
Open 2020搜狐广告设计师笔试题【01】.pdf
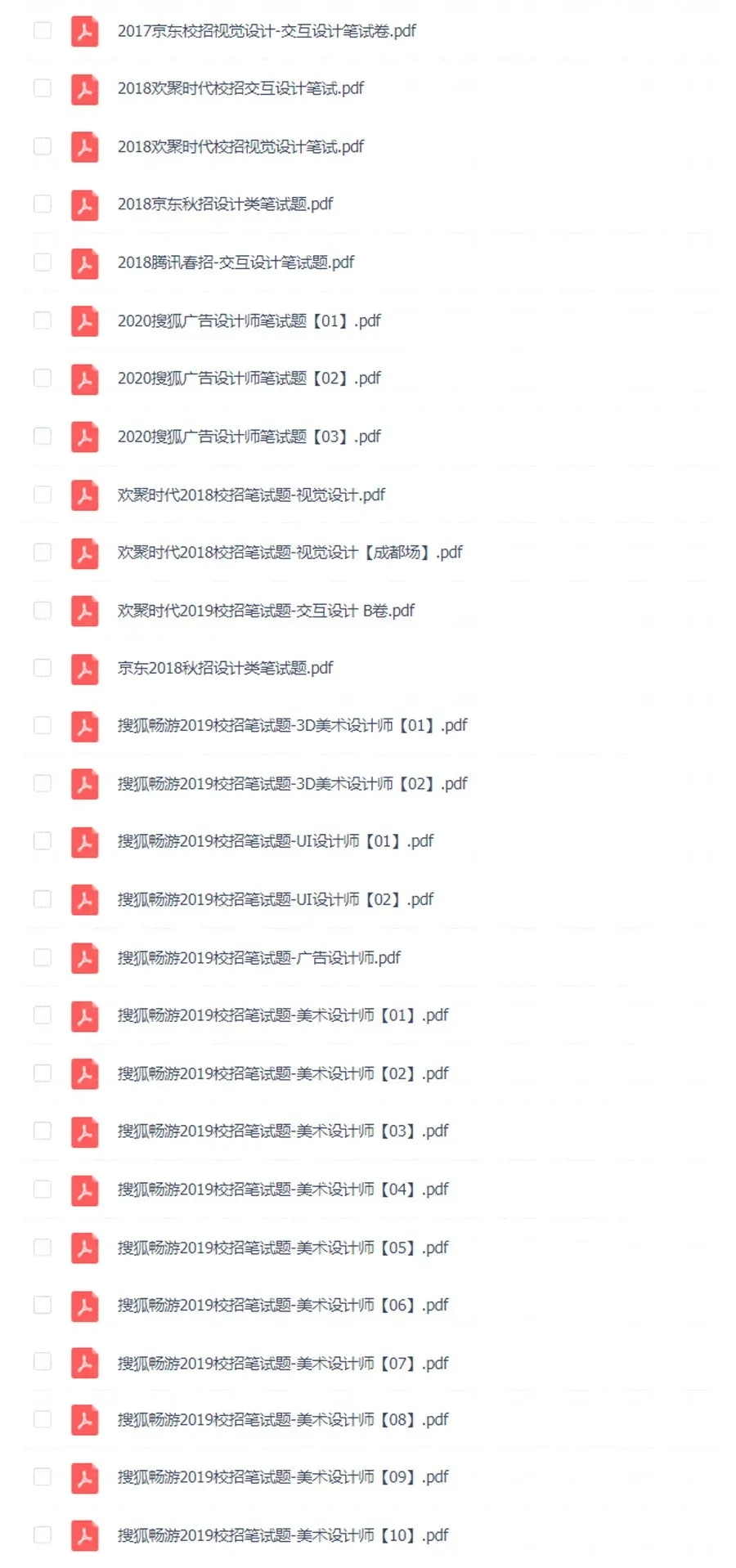click(249, 320)
